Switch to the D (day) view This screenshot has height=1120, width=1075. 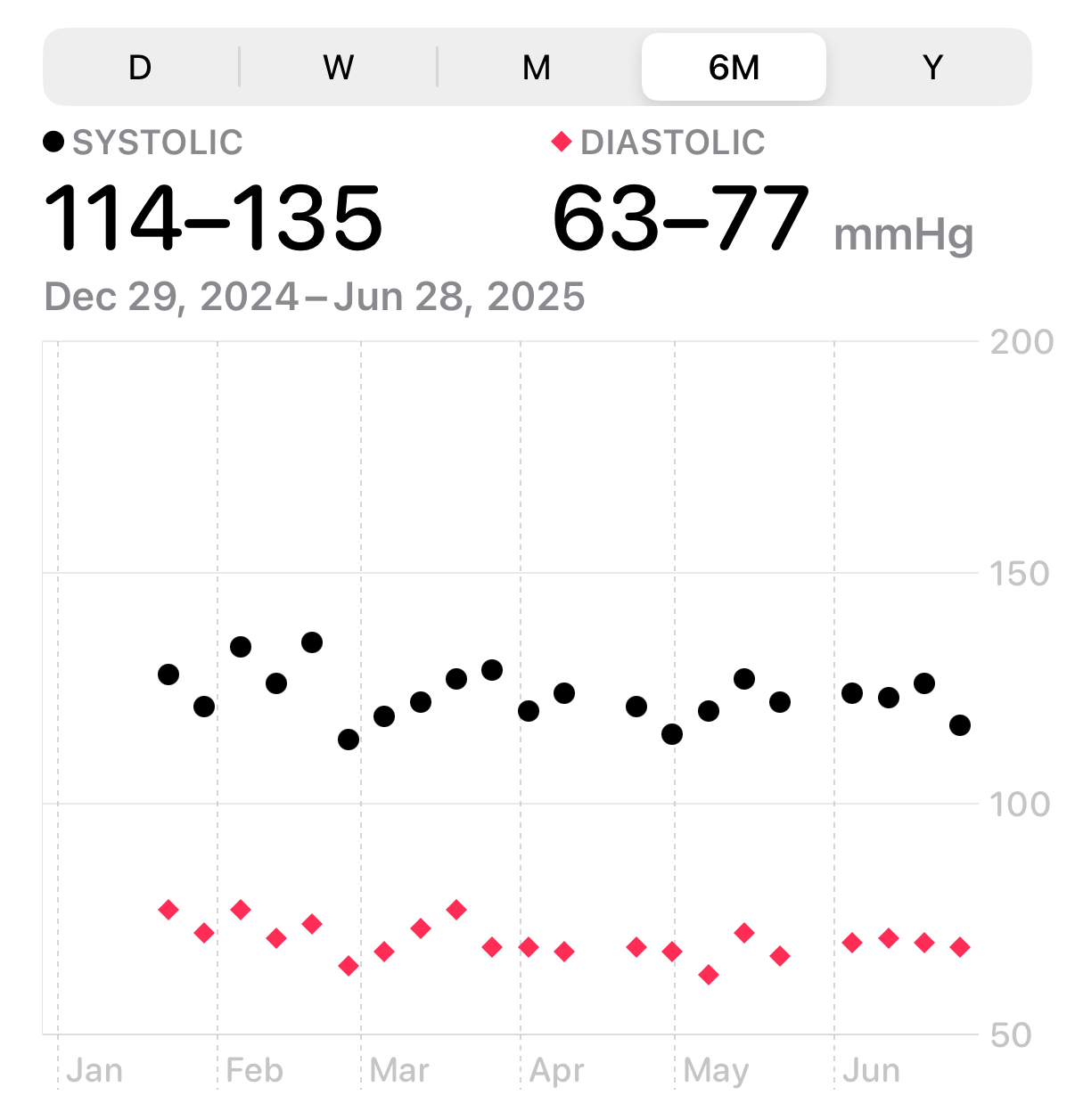pyautogui.click(x=140, y=68)
